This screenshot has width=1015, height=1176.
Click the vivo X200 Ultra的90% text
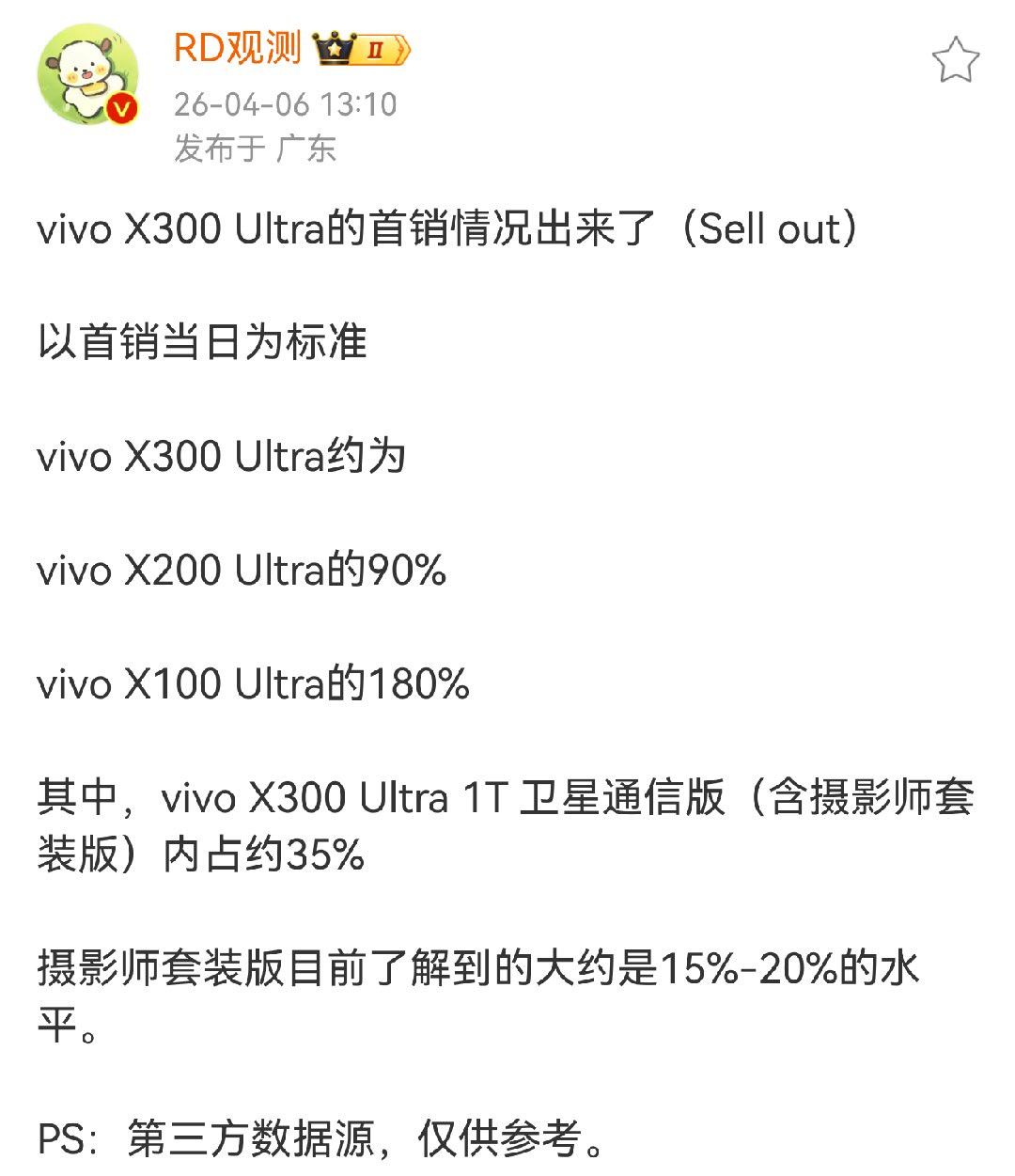point(244,569)
